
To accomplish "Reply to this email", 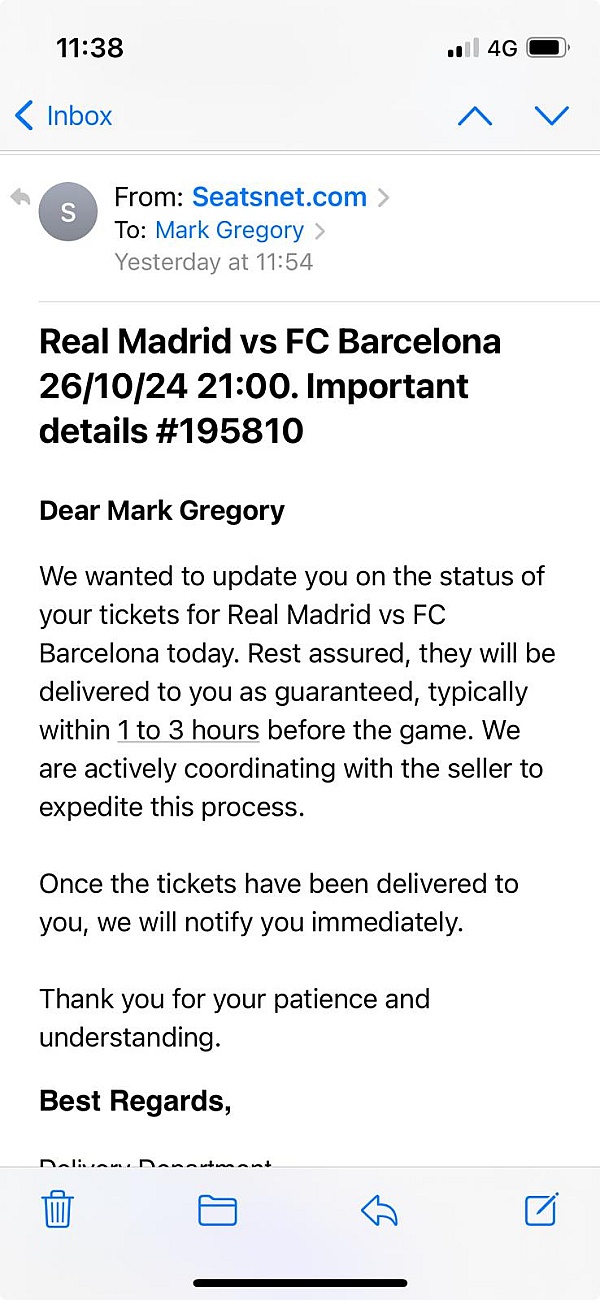I will [379, 1210].
